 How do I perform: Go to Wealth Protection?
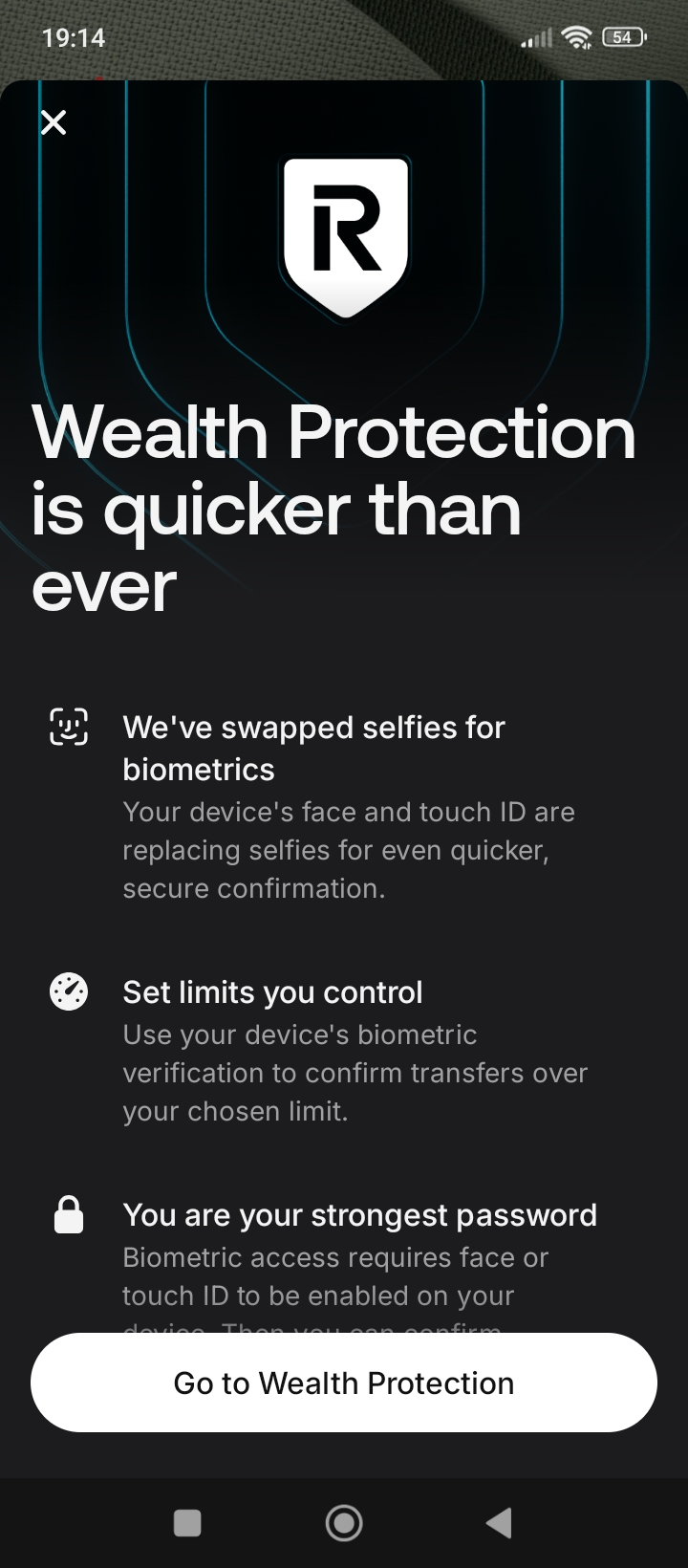tap(344, 1383)
